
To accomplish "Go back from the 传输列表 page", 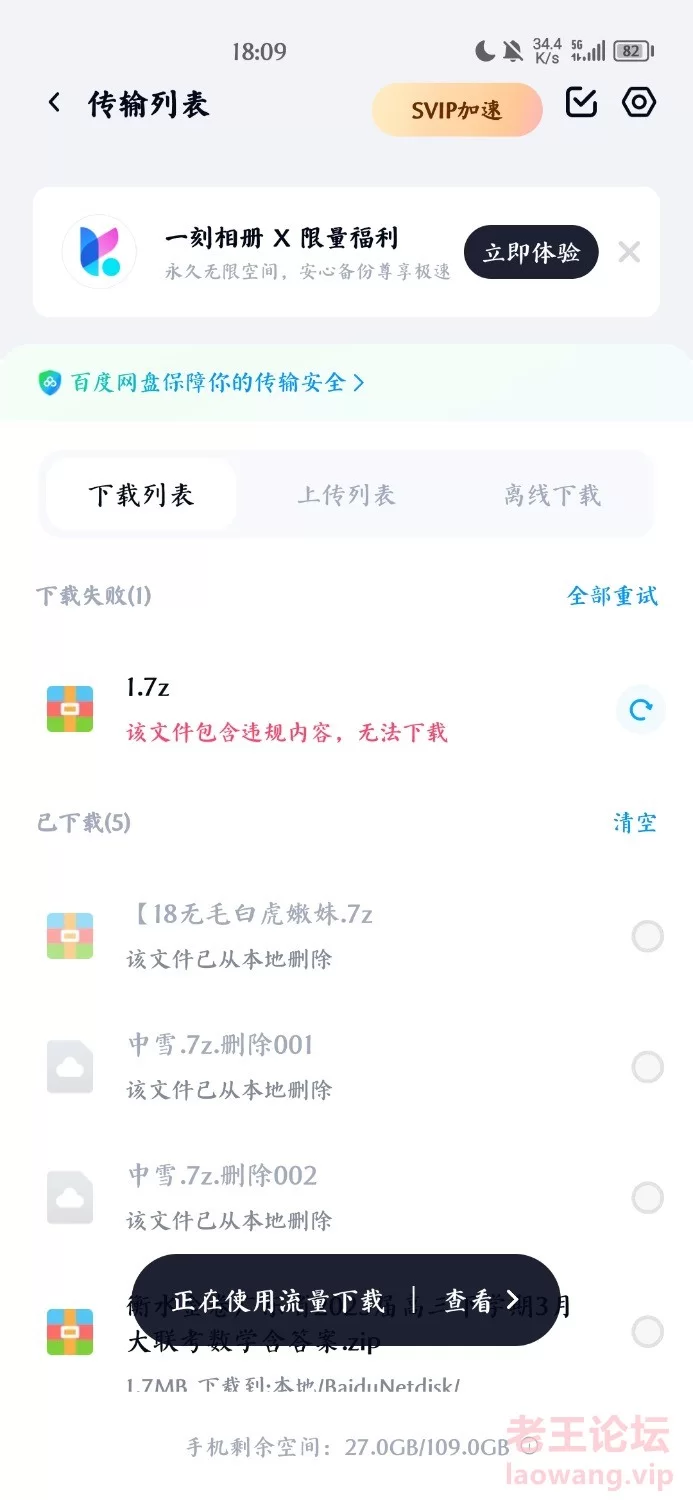I will (x=54, y=103).
